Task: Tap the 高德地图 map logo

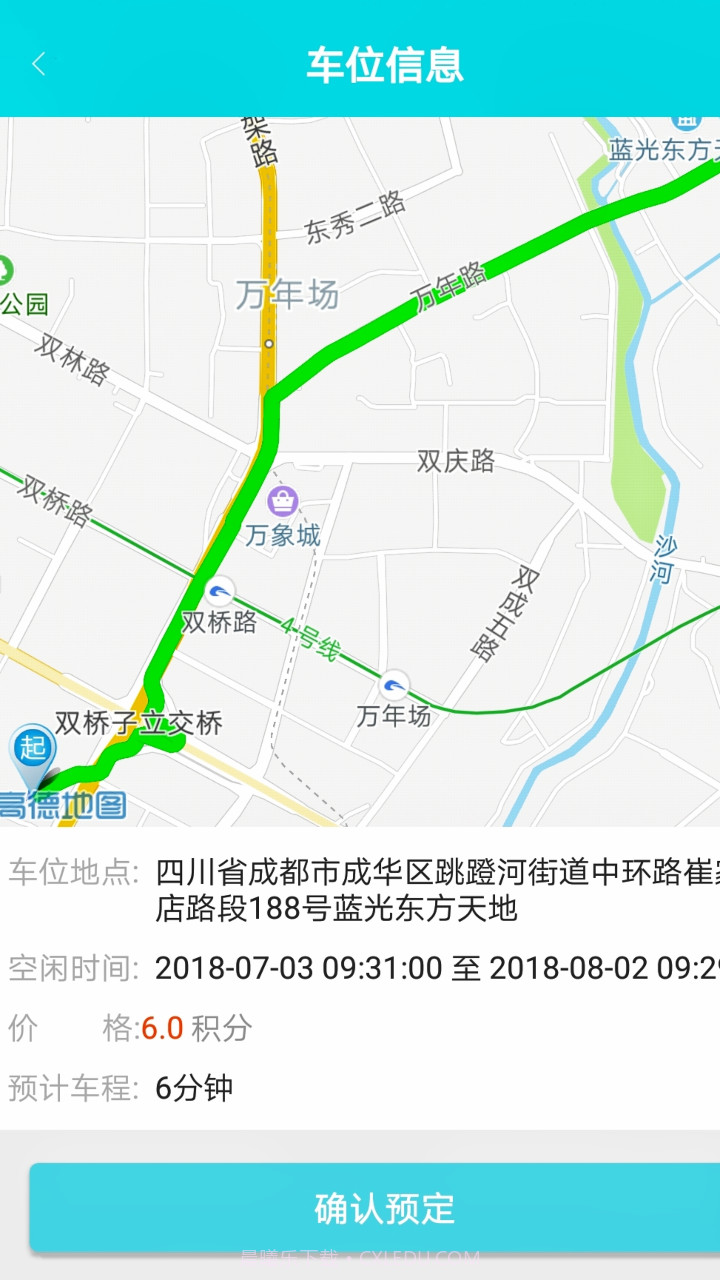Action: (65, 805)
